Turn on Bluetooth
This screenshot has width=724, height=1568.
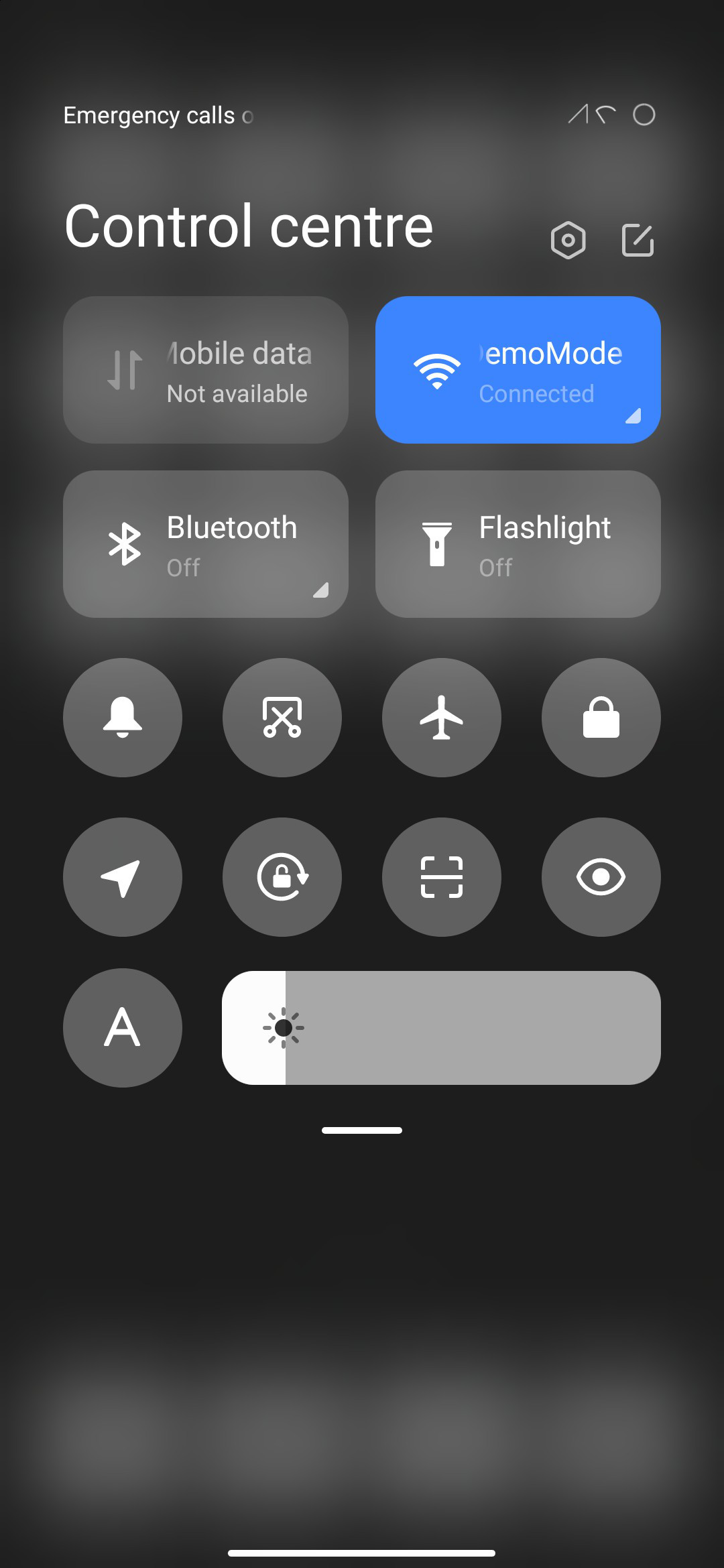[x=206, y=544]
